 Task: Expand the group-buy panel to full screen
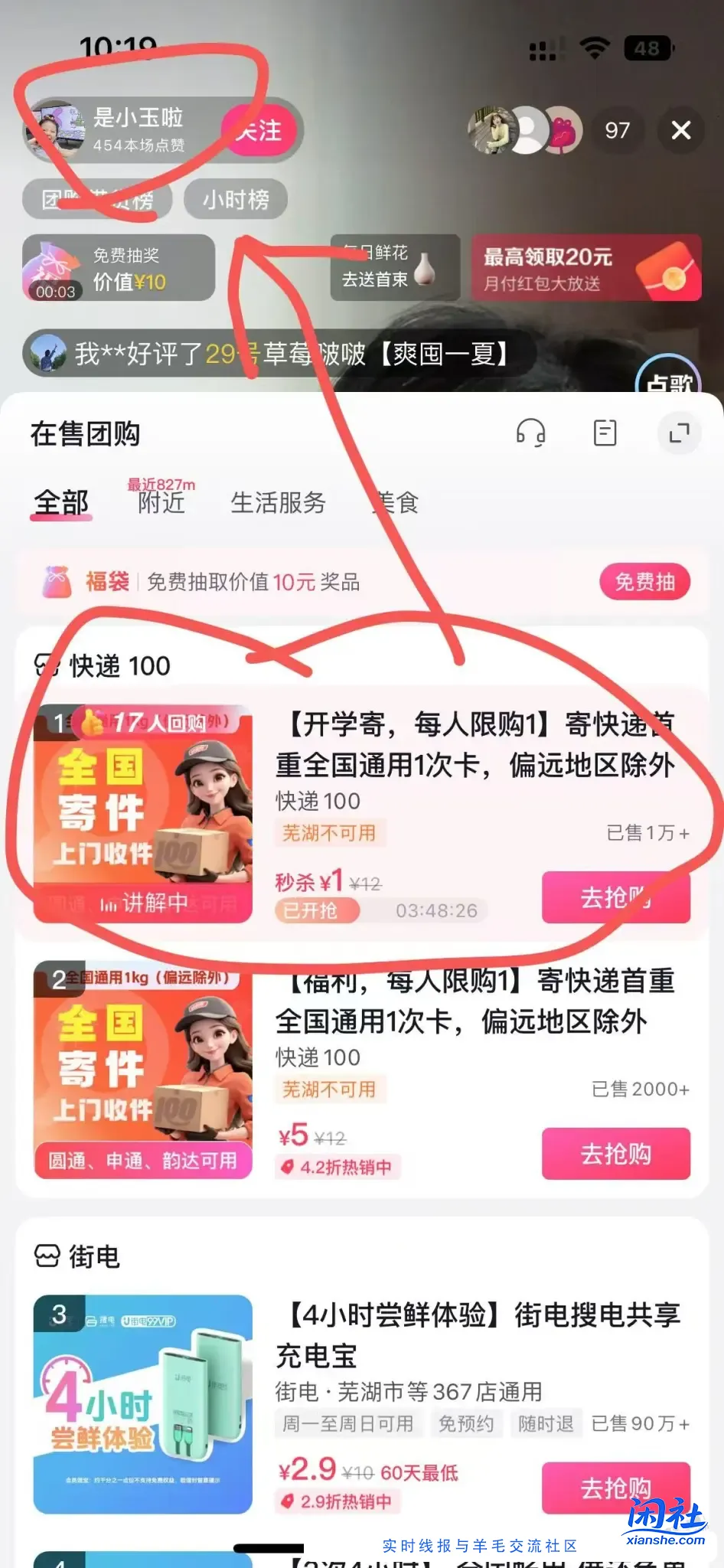(679, 433)
